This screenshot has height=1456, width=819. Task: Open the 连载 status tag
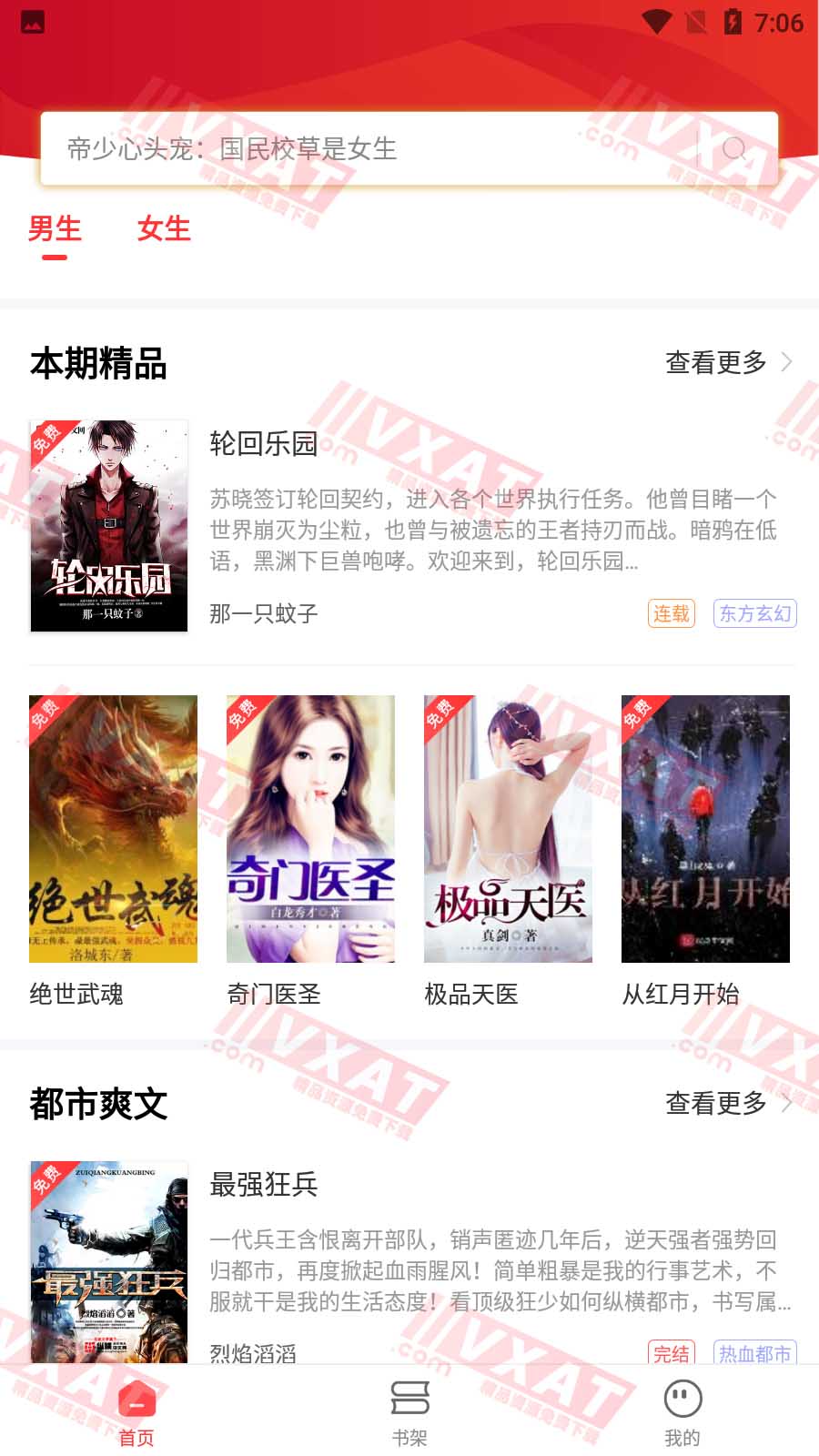[670, 614]
